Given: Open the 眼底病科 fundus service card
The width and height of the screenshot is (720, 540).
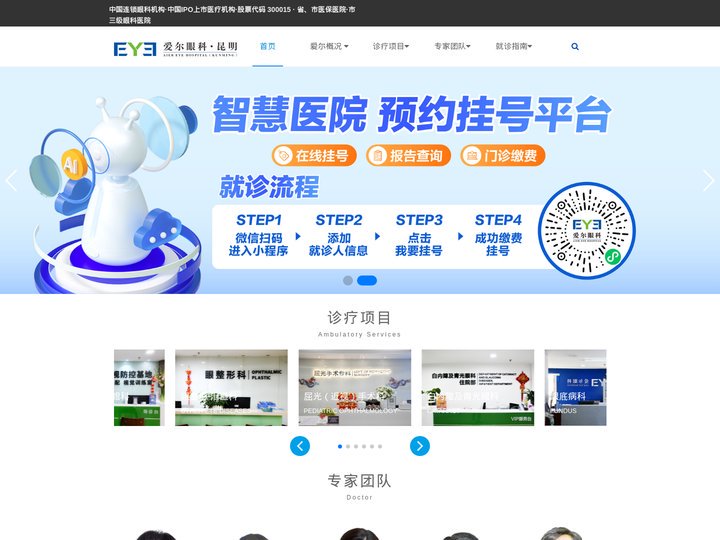Looking at the screenshot, I should [575, 388].
